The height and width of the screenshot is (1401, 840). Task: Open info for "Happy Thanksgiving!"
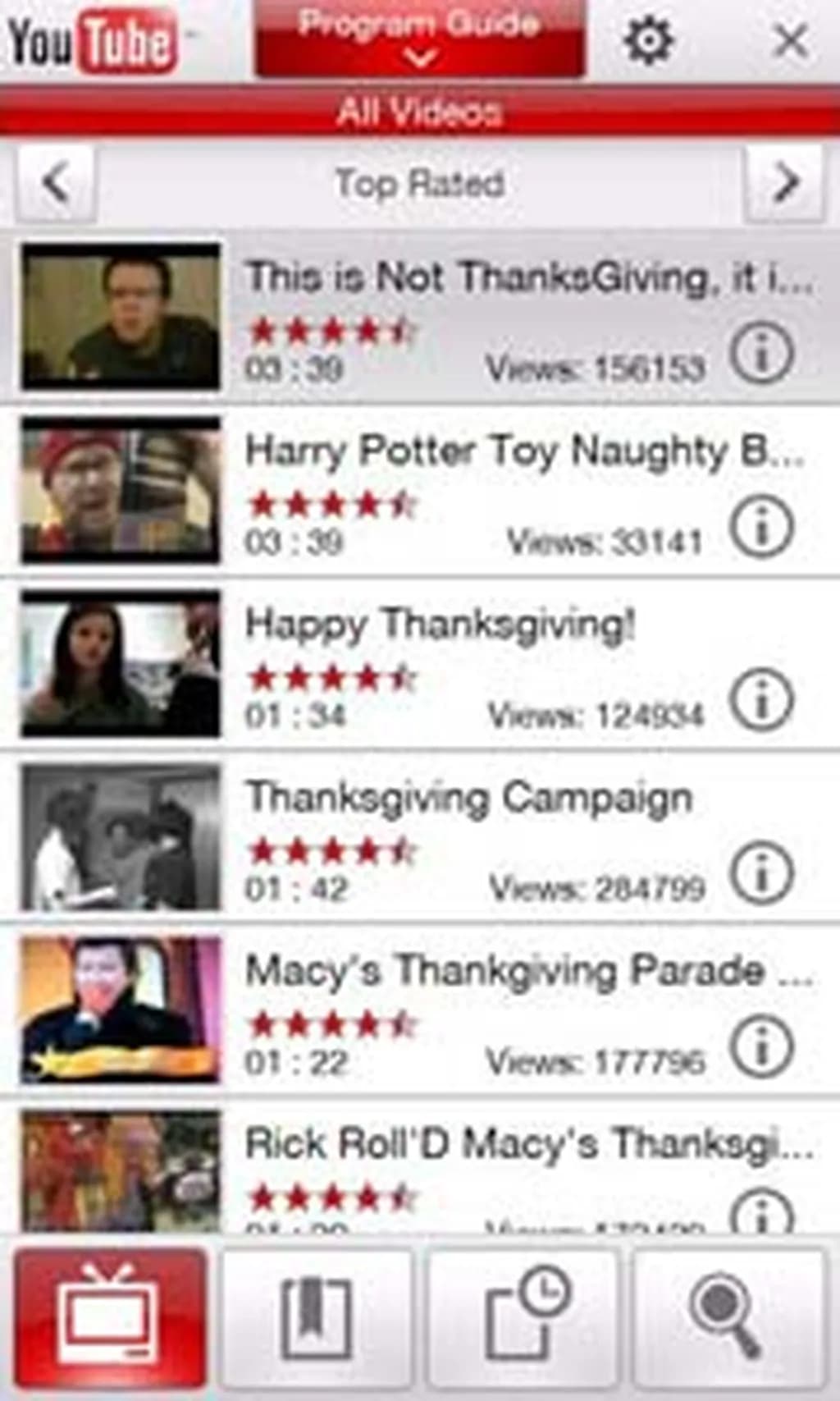(761, 700)
